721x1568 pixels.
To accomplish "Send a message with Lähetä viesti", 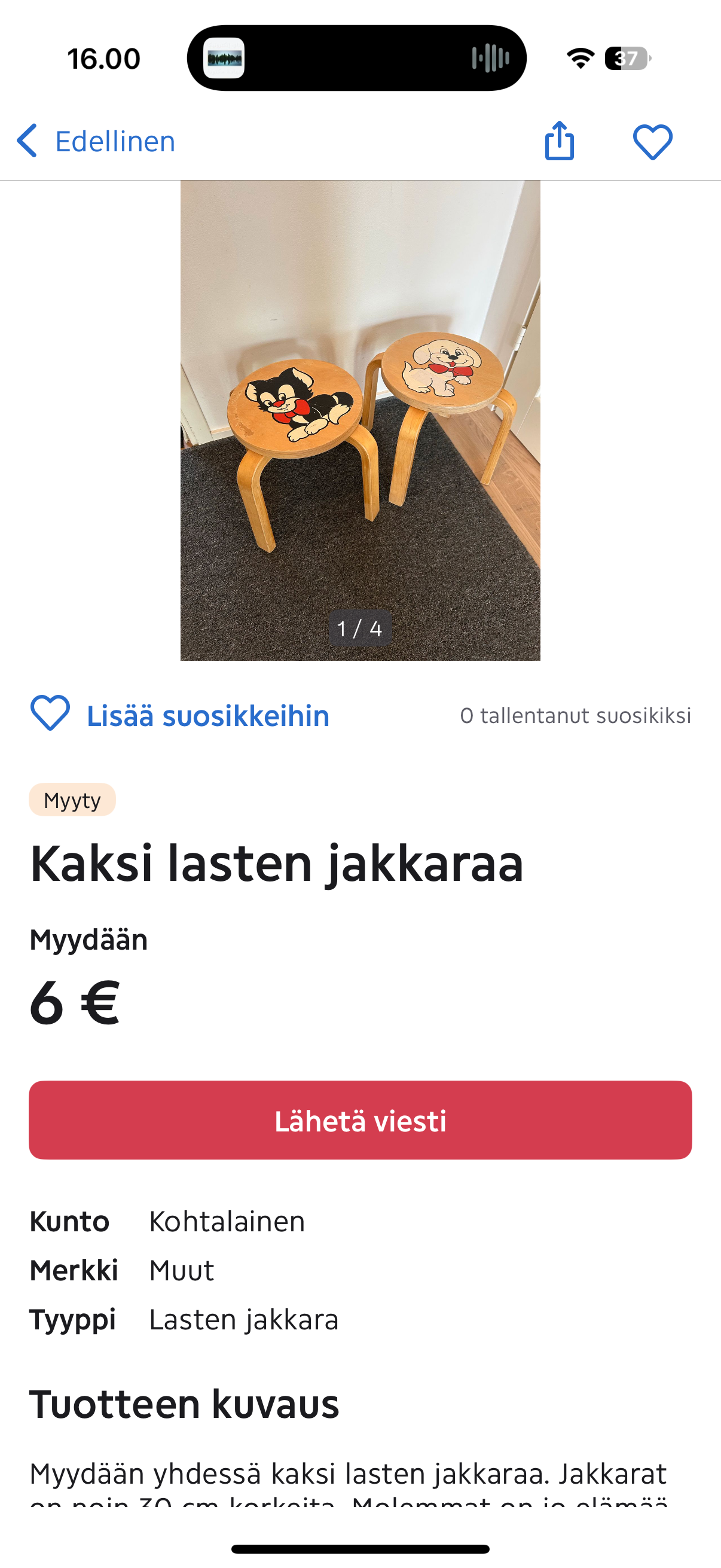I will tap(360, 1120).
